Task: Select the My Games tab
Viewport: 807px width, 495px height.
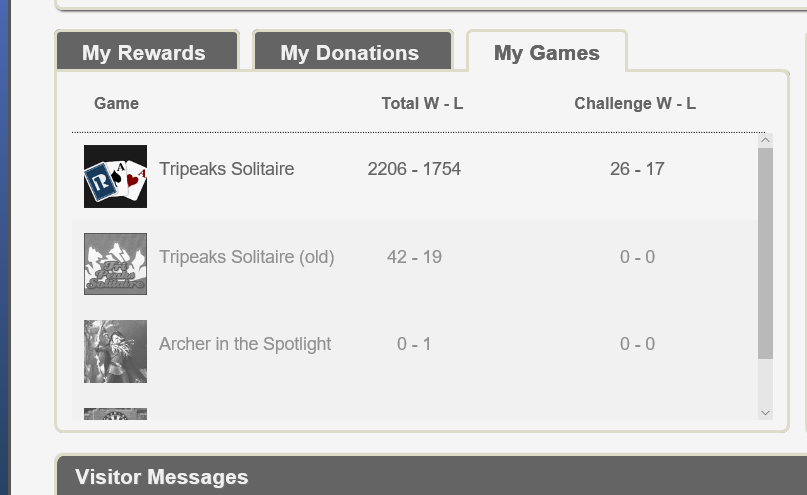Action: (546, 53)
